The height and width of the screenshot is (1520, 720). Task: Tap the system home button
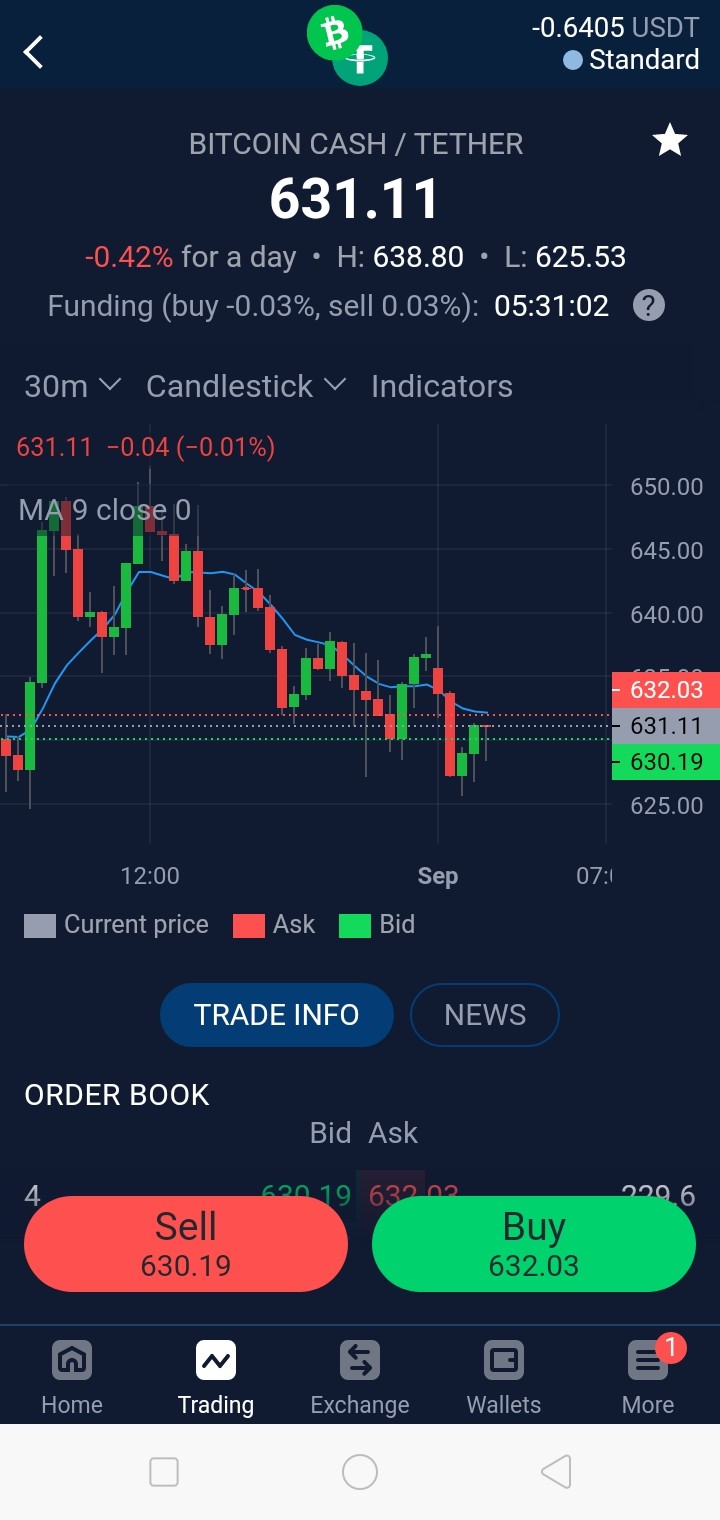point(360,1472)
